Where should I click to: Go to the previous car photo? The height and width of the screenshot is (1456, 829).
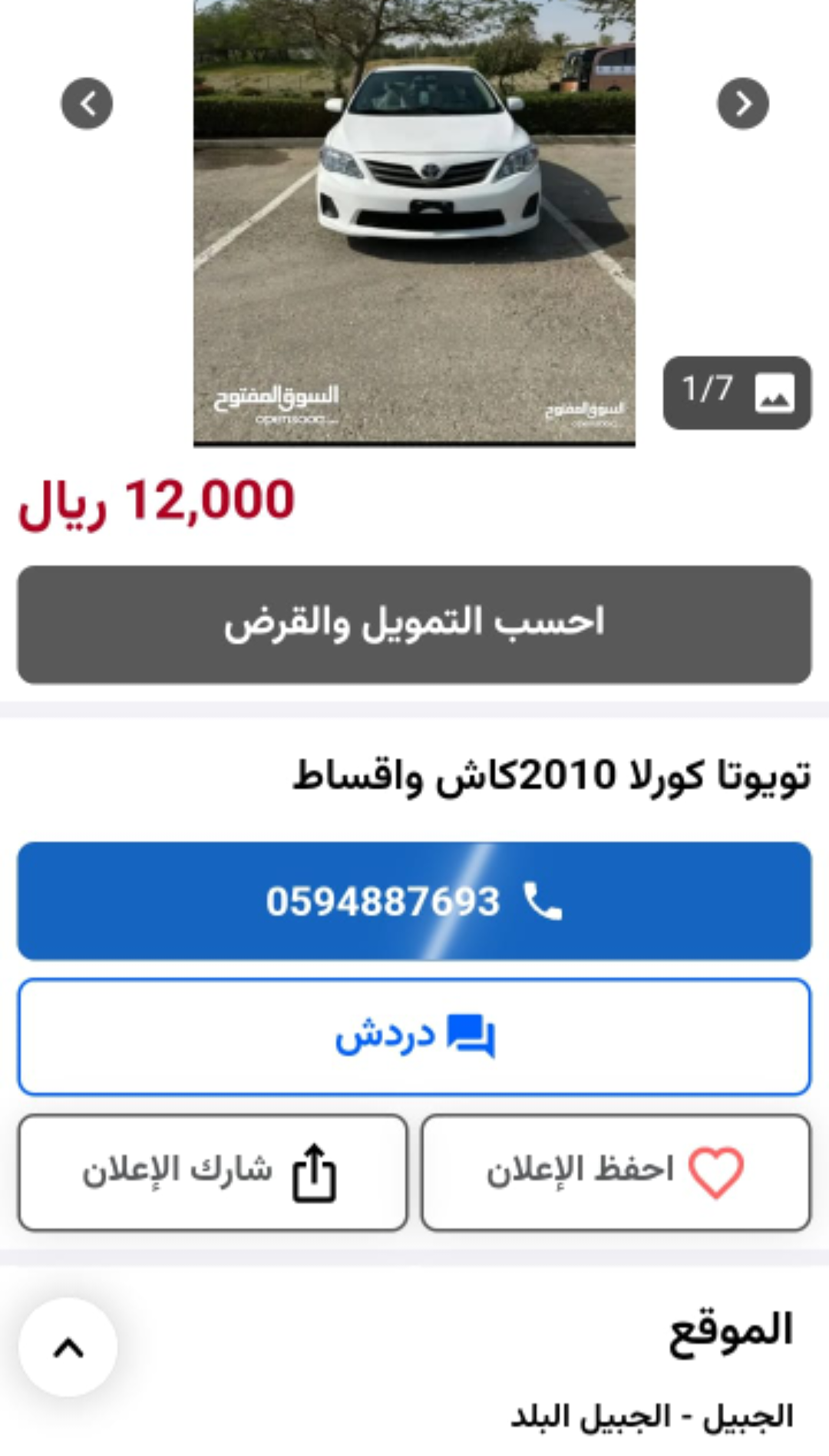[x=87, y=104]
